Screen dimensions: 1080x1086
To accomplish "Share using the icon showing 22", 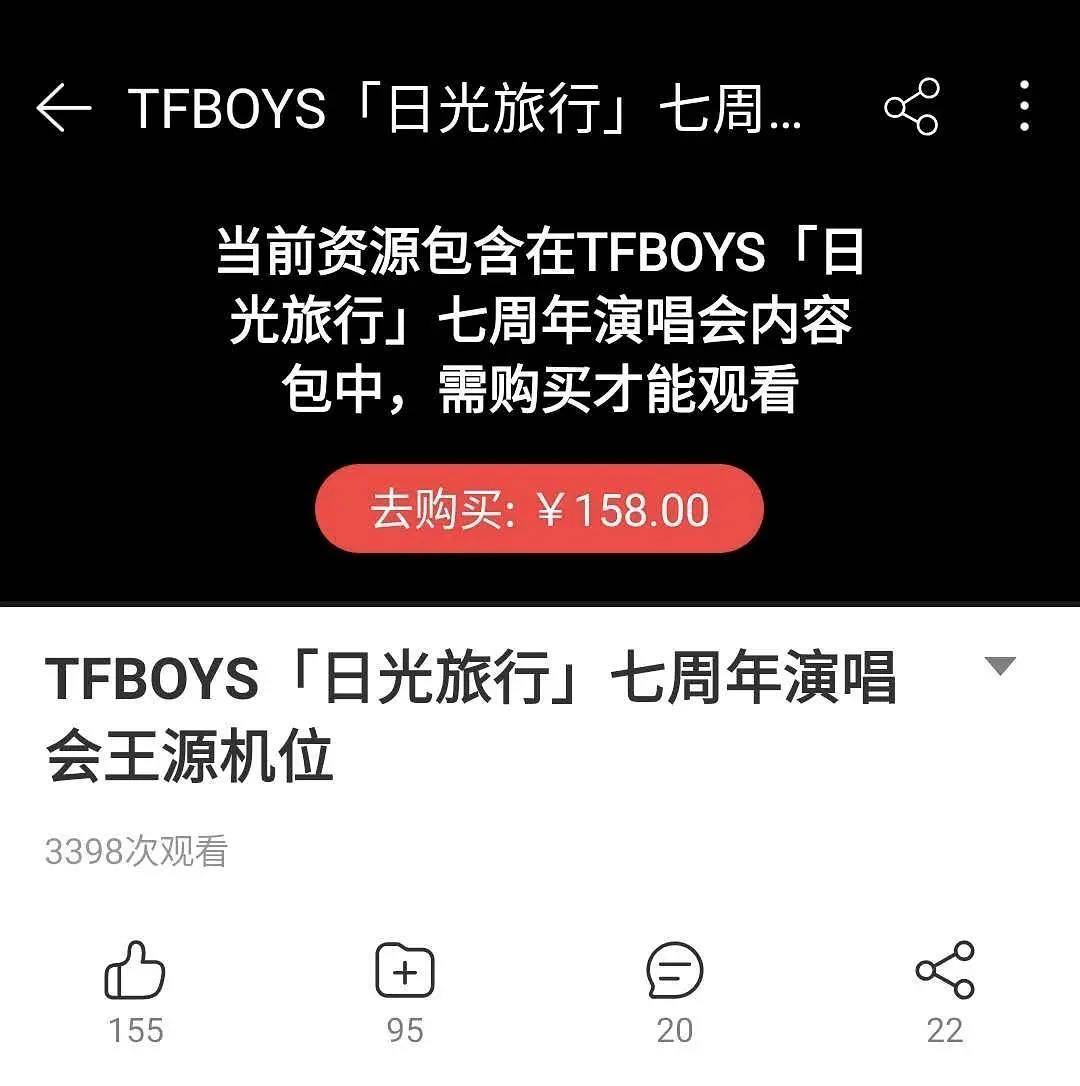I will pos(945,970).
